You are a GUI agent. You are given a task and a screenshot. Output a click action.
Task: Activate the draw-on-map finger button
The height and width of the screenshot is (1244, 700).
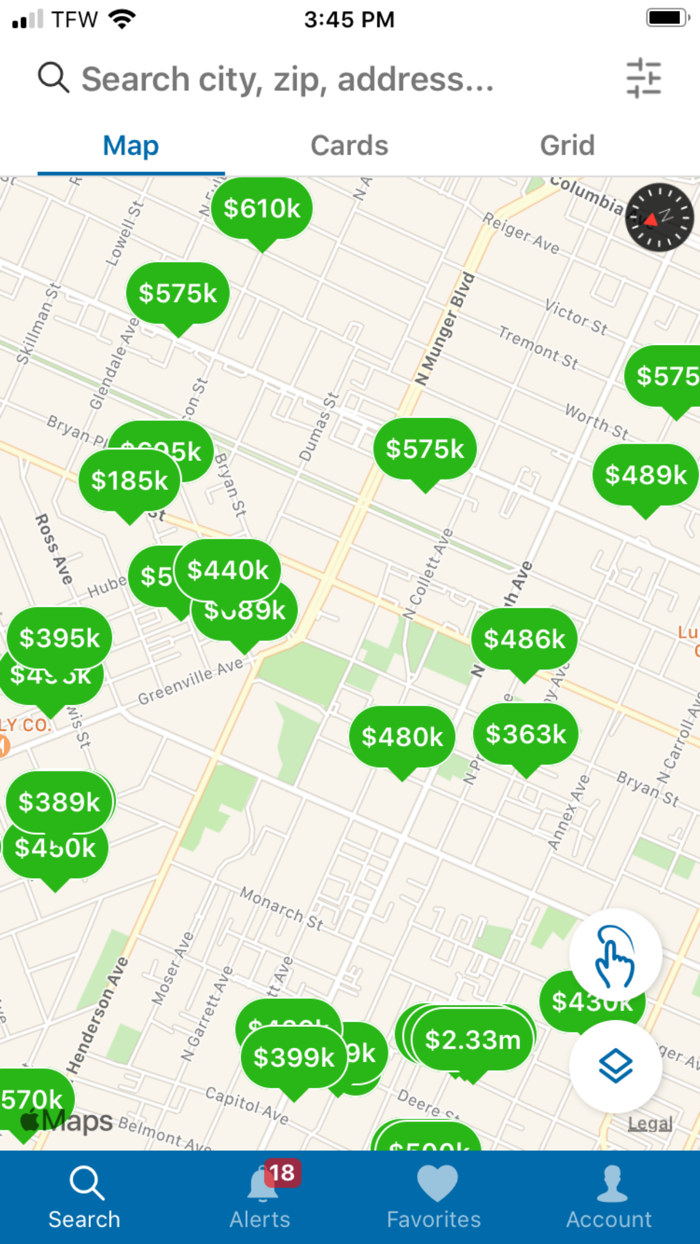point(615,956)
